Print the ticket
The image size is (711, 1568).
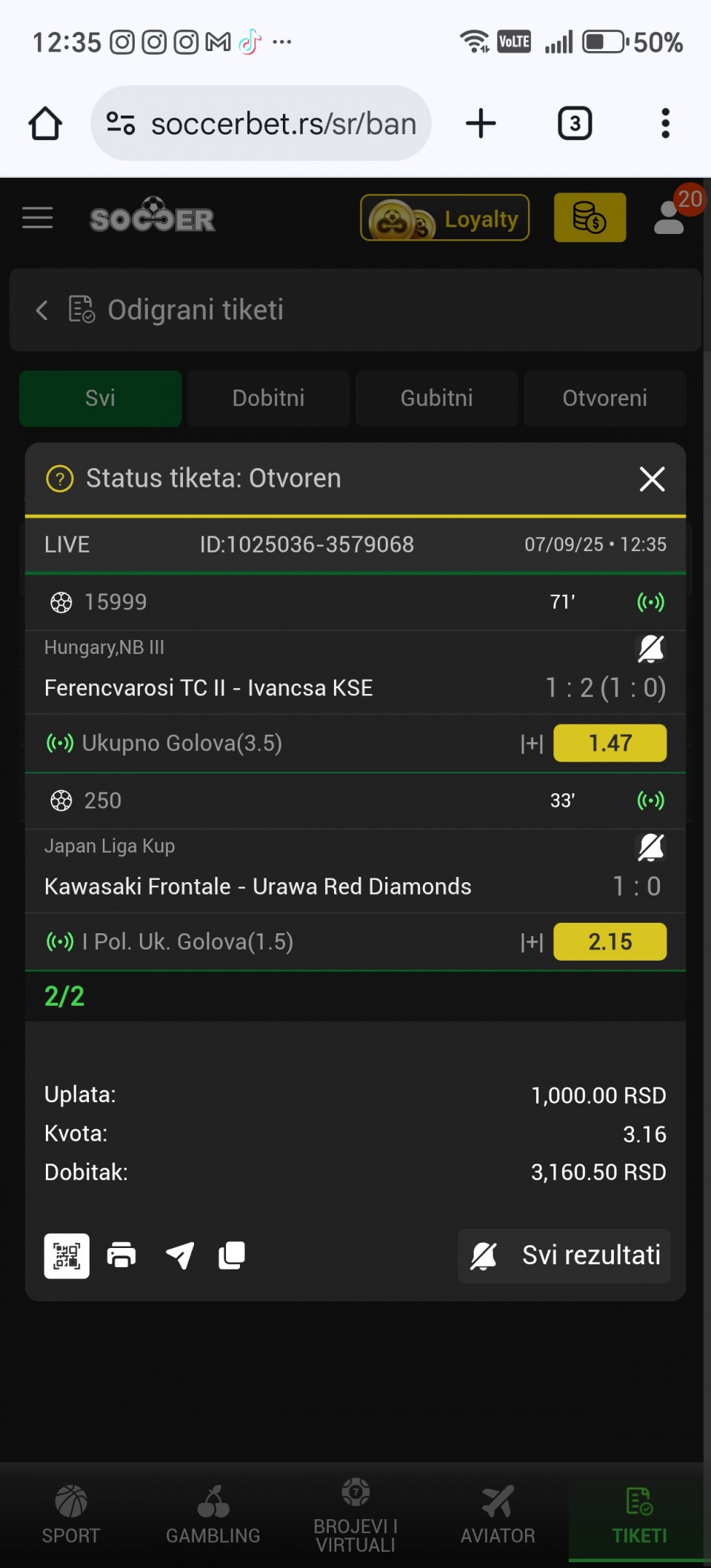point(121,1255)
